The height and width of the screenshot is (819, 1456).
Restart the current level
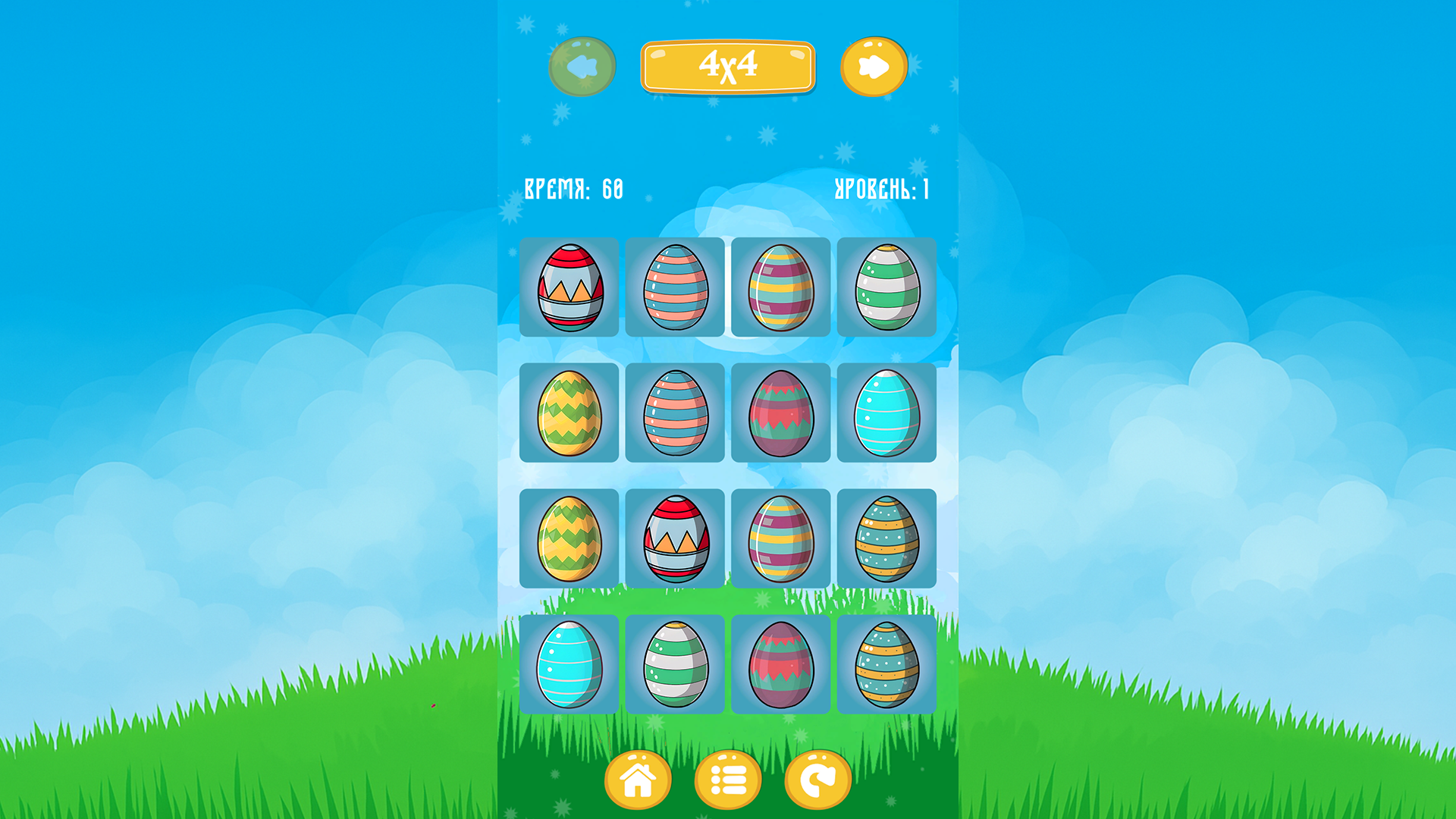point(817,780)
